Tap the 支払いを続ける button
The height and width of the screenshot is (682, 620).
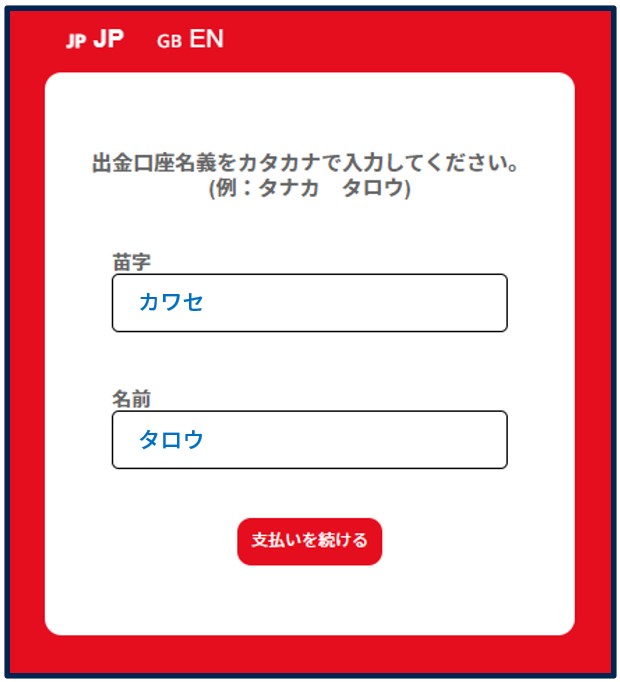point(309,541)
